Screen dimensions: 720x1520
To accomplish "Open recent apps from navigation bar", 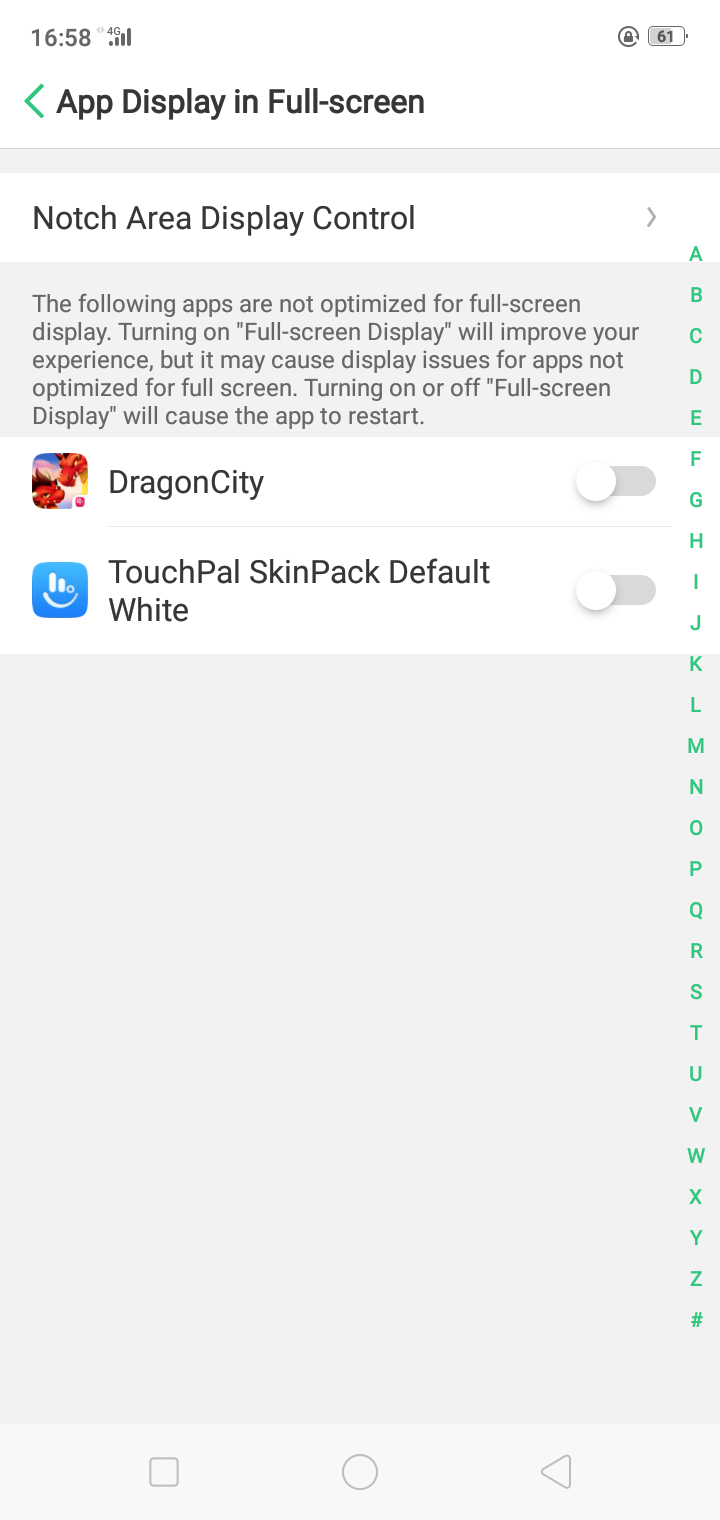I will [x=164, y=1472].
